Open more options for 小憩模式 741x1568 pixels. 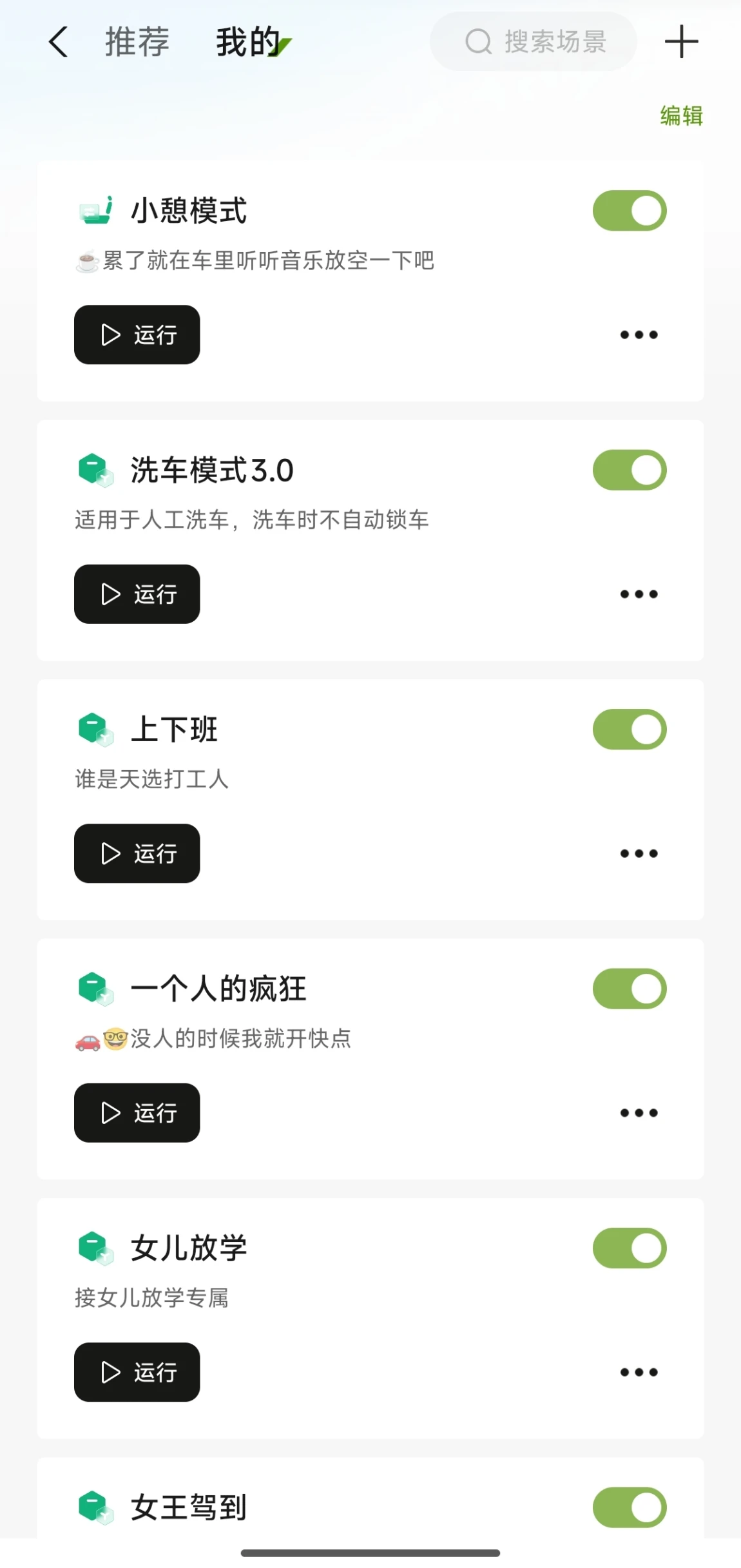(639, 335)
